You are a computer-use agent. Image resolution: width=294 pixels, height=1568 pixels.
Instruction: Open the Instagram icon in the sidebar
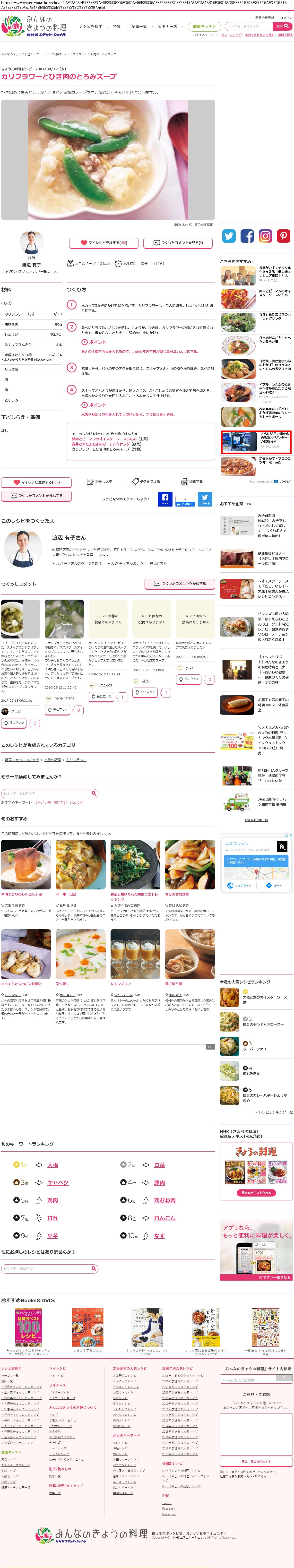[265, 236]
